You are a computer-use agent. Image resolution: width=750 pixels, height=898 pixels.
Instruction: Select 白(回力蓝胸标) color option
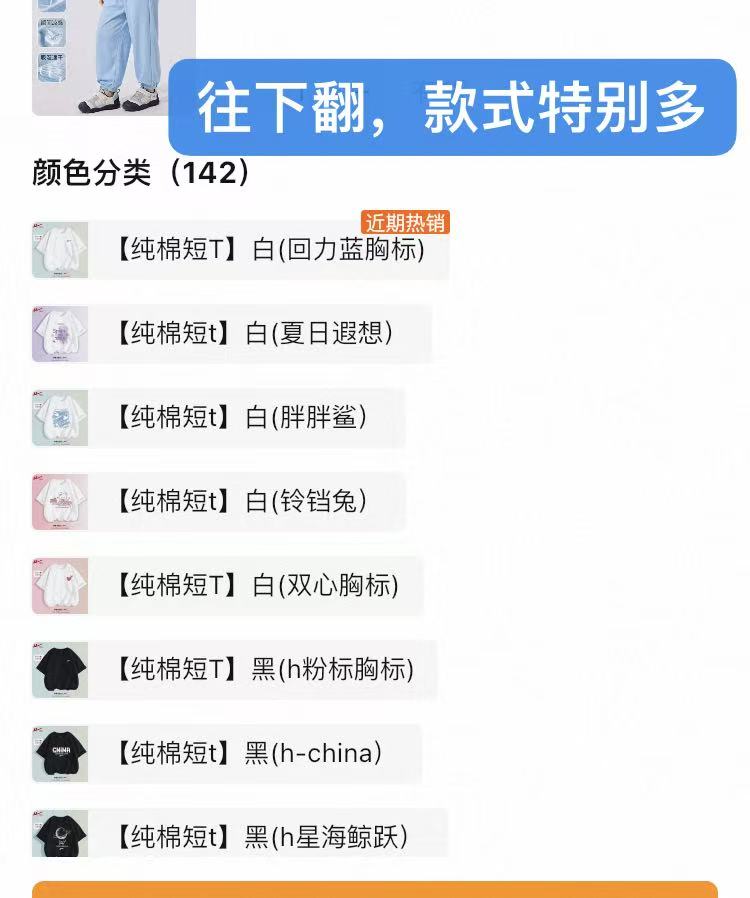[240, 250]
